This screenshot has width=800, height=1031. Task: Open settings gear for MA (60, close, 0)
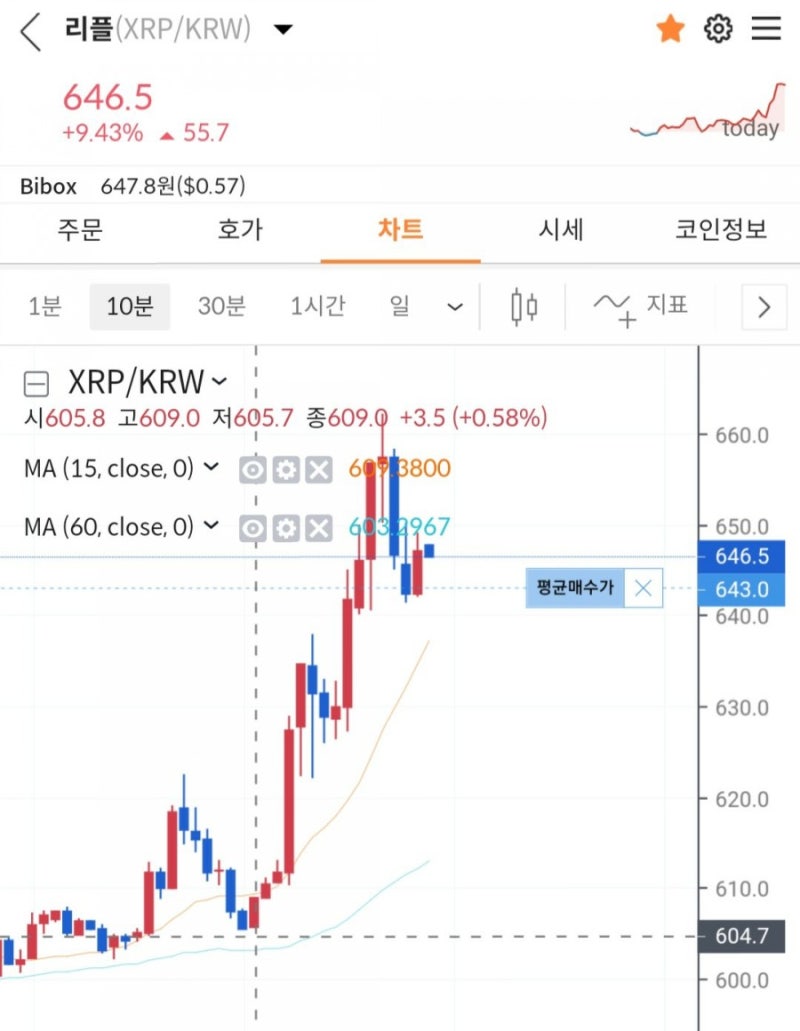286,527
